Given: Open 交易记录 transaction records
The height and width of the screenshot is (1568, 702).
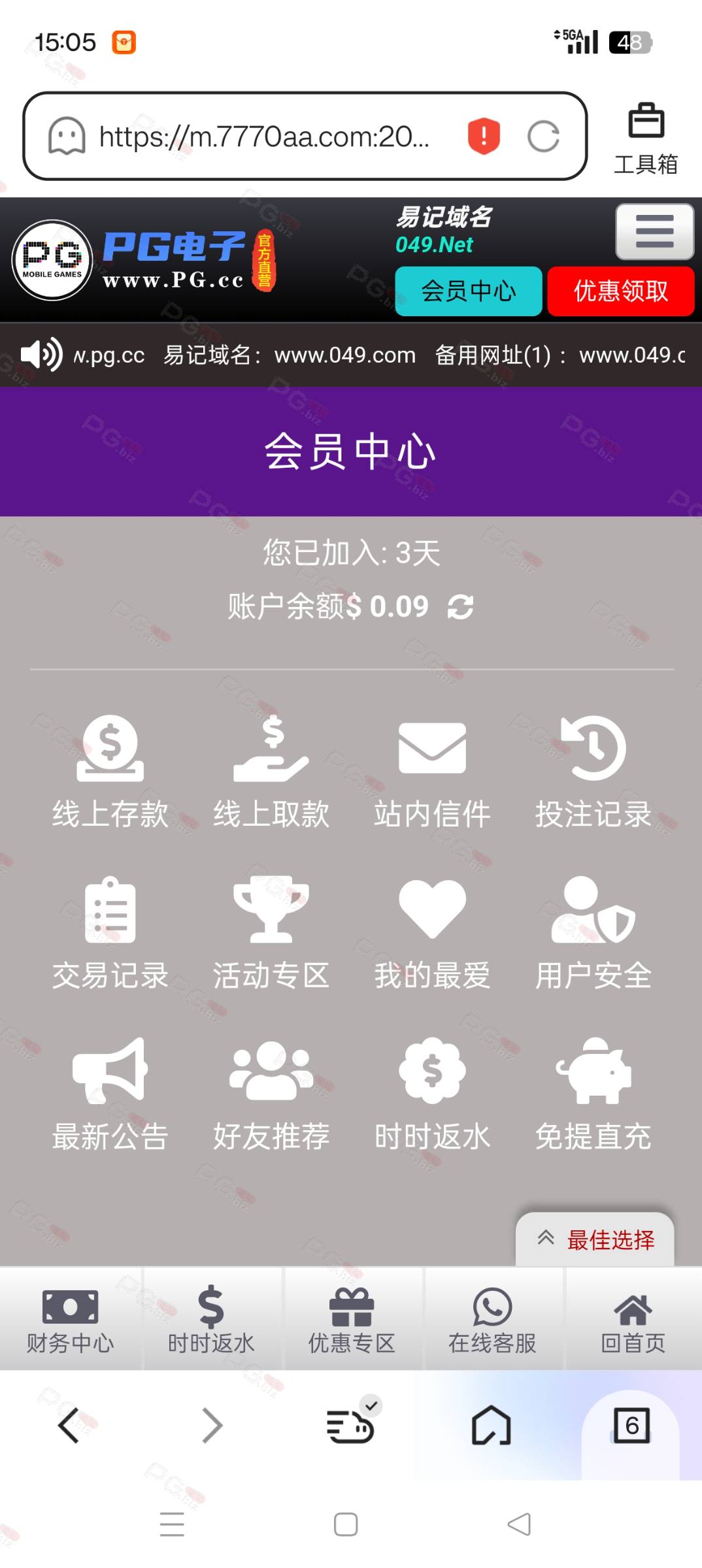Looking at the screenshot, I should coord(110,933).
